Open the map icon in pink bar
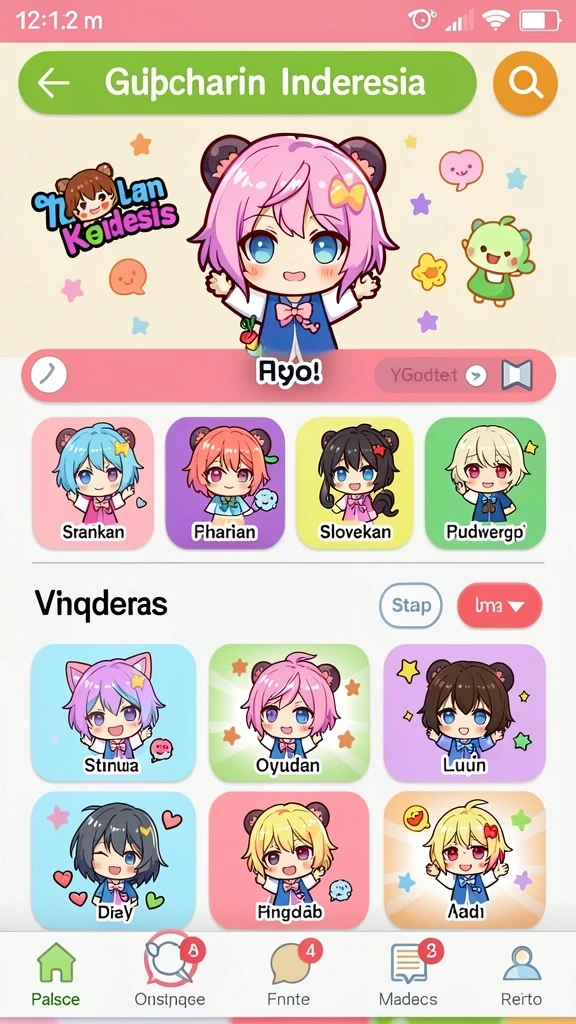Image resolution: width=576 pixels, height=1024 pixels. tap(517, 376)
